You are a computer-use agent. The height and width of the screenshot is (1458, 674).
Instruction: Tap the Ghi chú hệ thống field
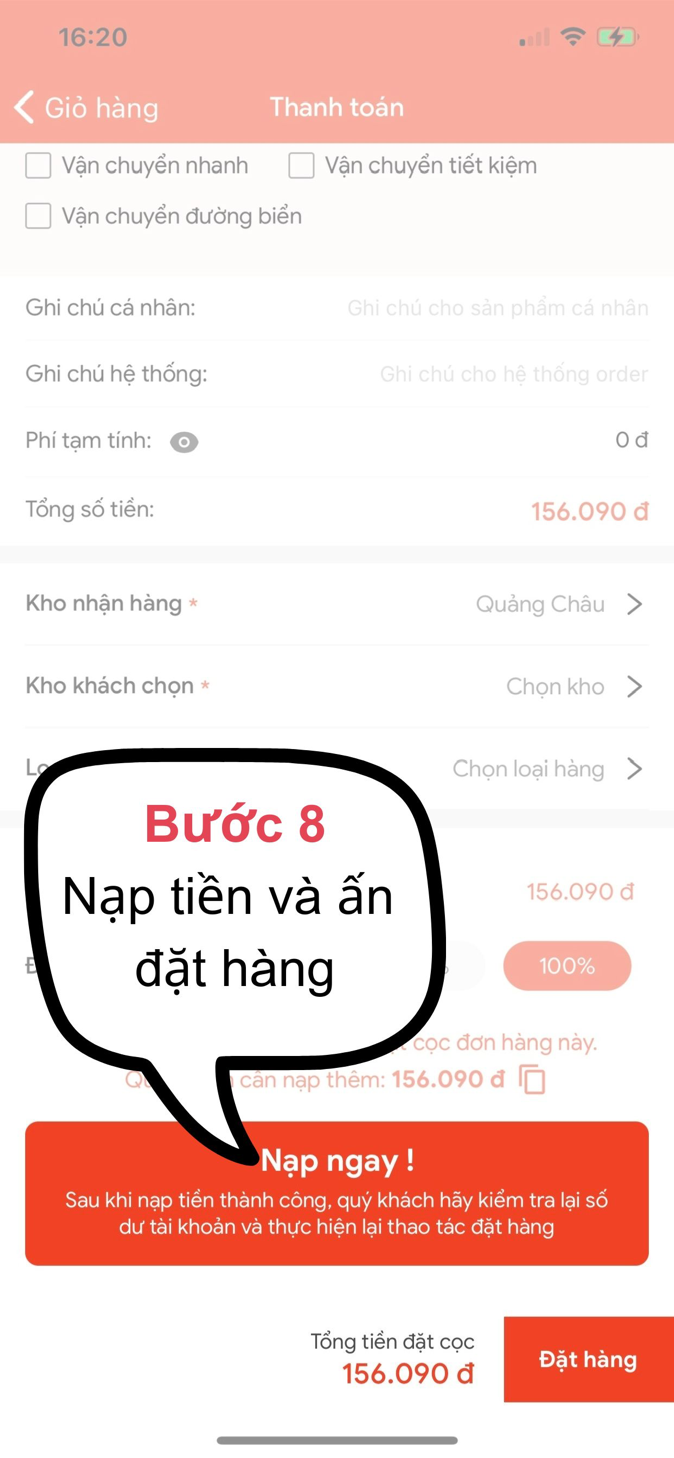pos(513,375)
